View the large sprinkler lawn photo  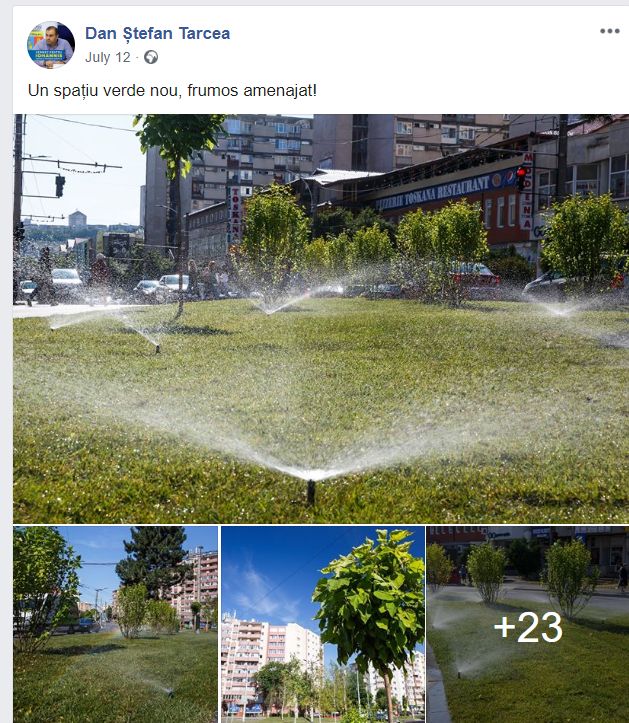(320, 318)
